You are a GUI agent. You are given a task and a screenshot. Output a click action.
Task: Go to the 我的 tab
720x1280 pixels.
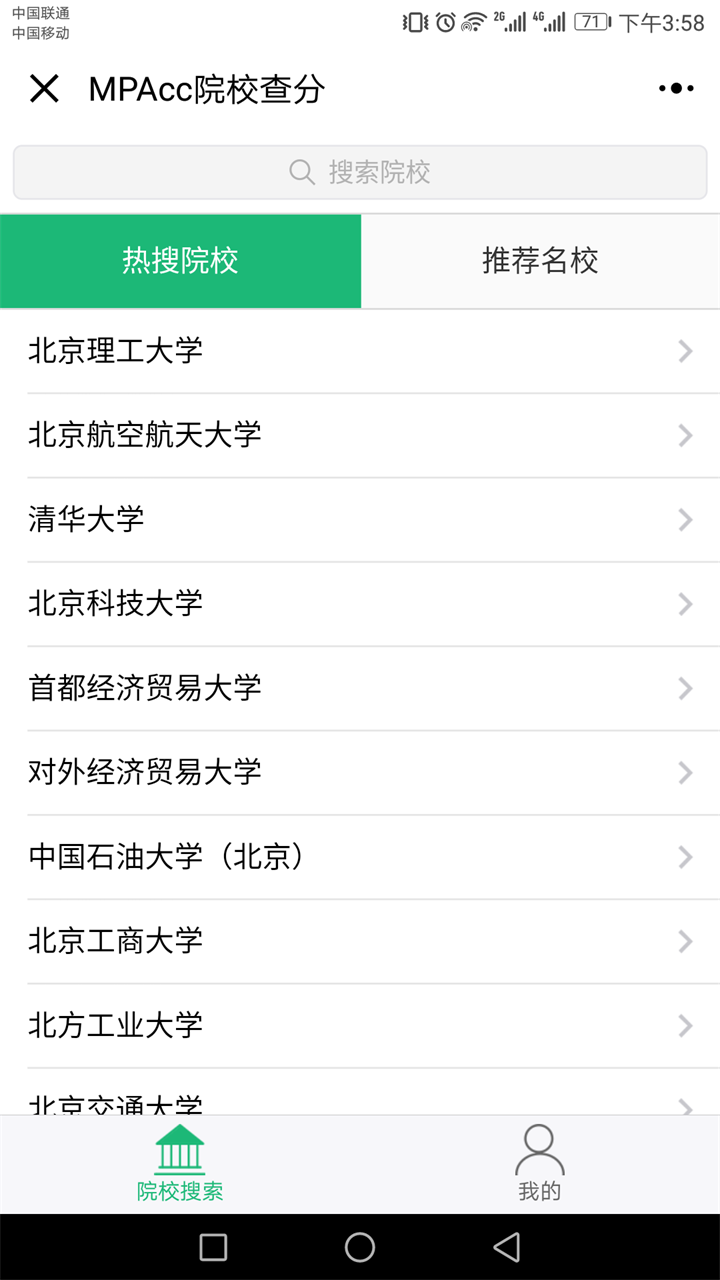pos(540,1164)
